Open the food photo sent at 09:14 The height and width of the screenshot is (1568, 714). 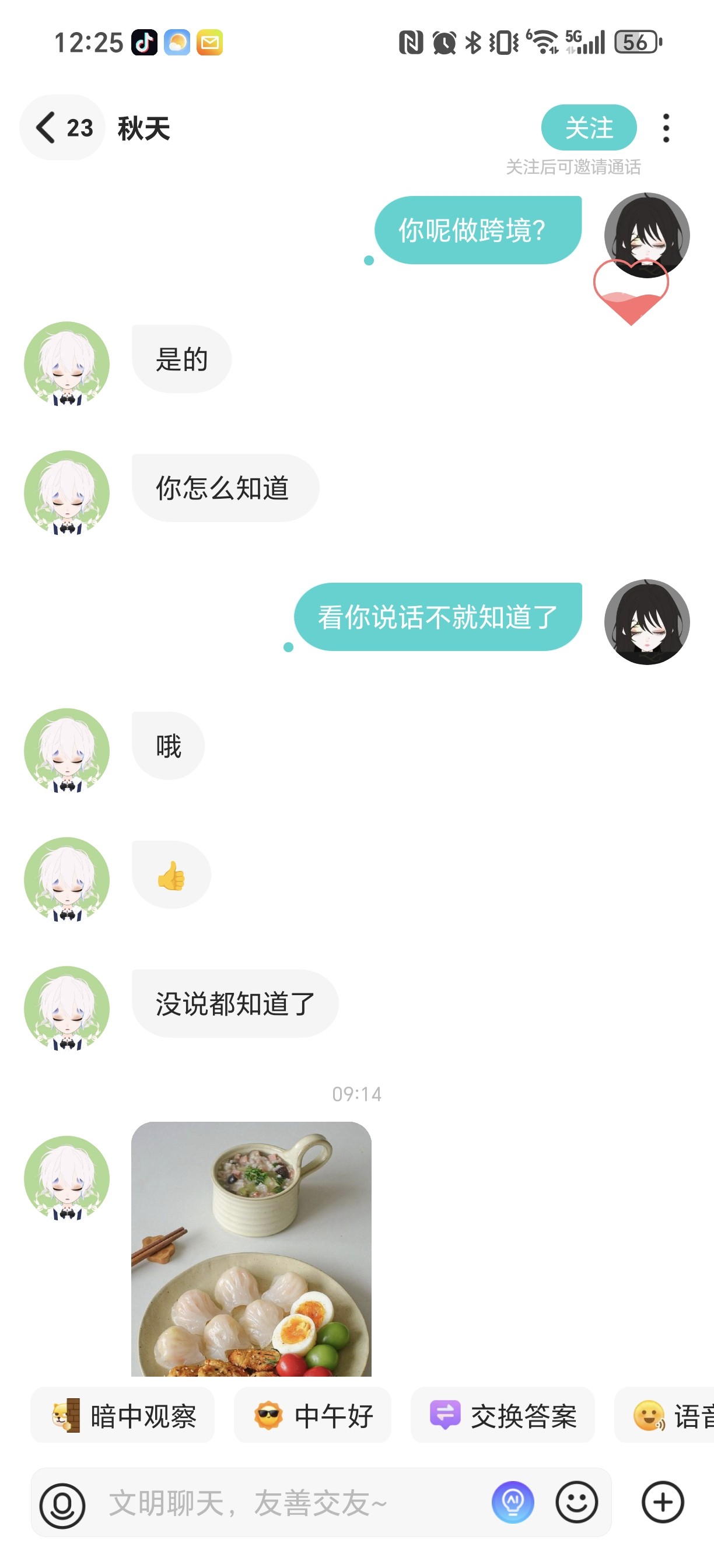251,1248
